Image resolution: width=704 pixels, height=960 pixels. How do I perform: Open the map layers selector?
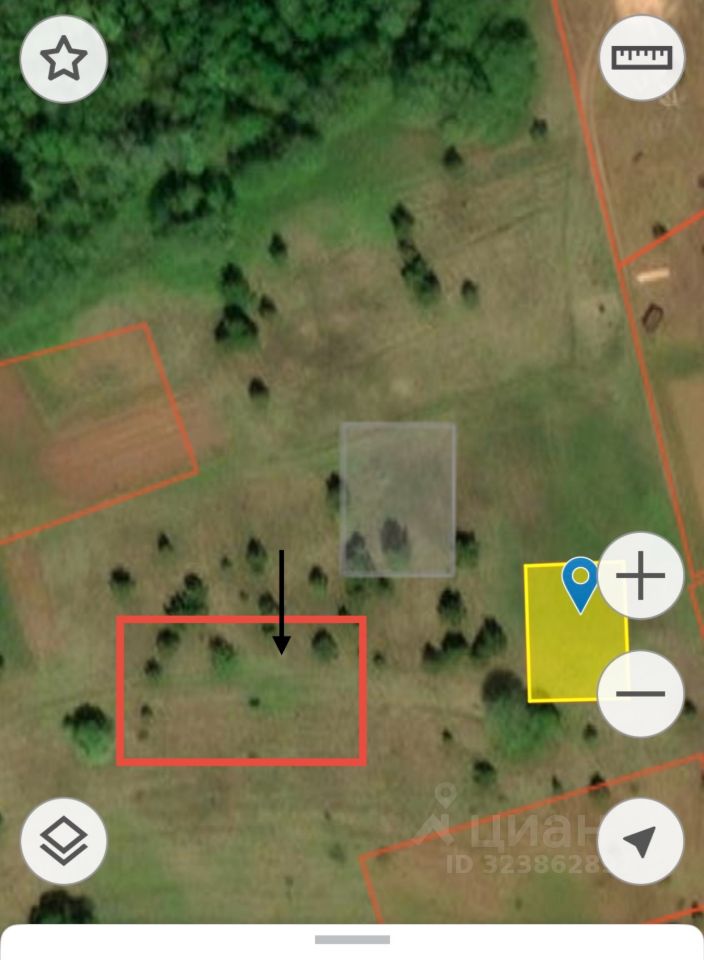pos(64,841)
